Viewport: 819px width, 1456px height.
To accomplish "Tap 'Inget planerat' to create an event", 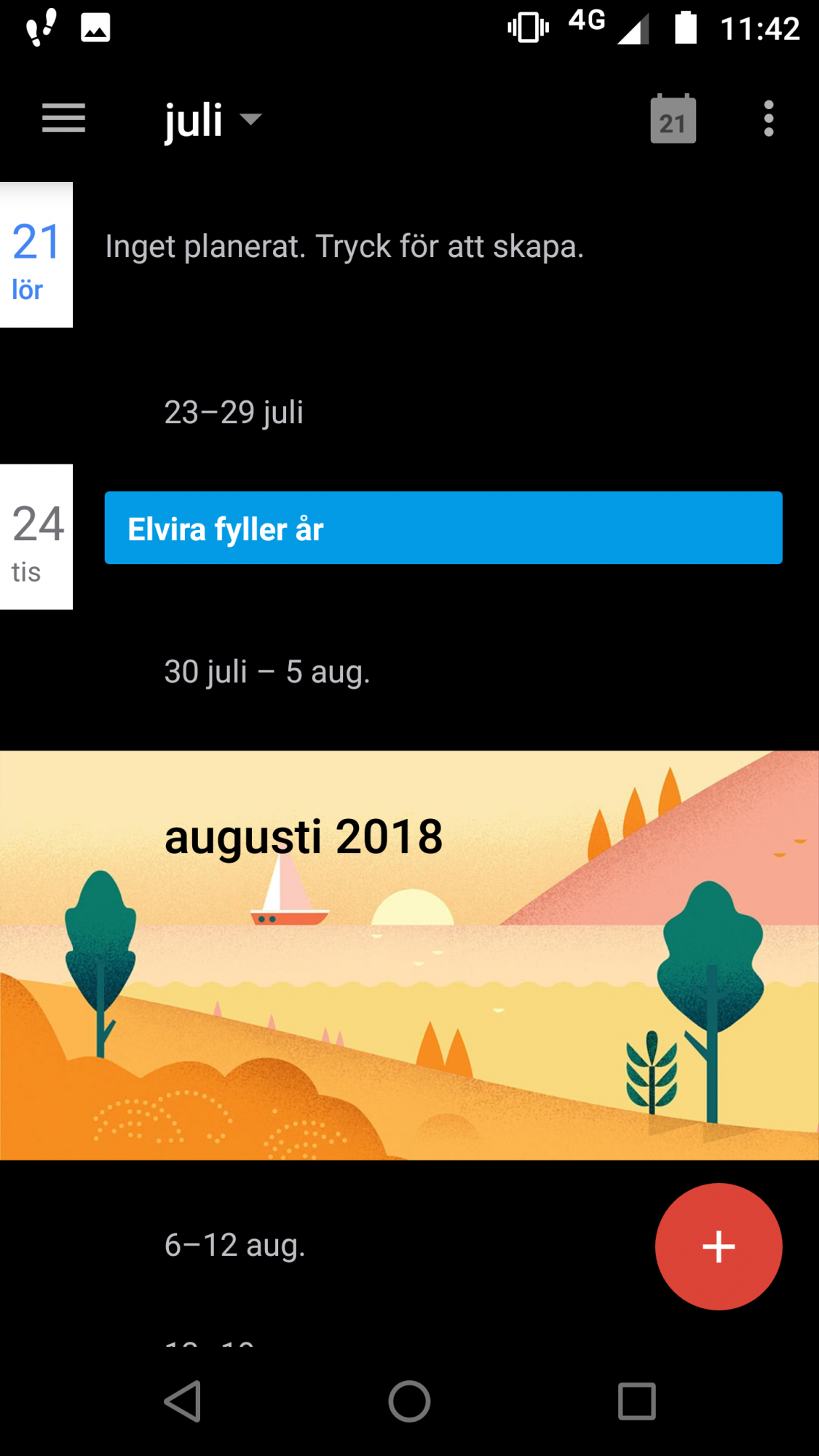I will [x=344, y=247].
